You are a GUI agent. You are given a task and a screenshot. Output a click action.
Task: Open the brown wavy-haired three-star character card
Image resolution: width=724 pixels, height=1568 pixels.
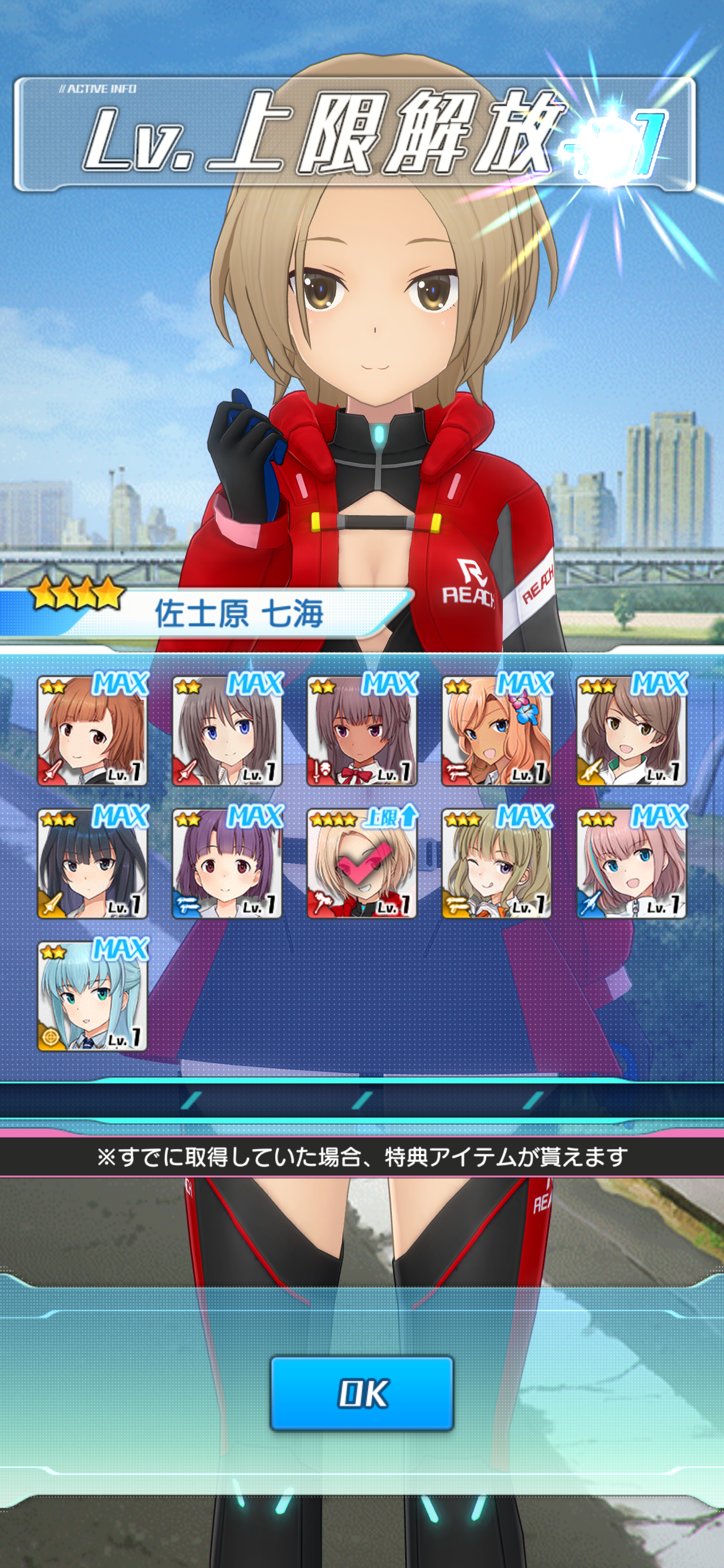[x=631, y=730]
